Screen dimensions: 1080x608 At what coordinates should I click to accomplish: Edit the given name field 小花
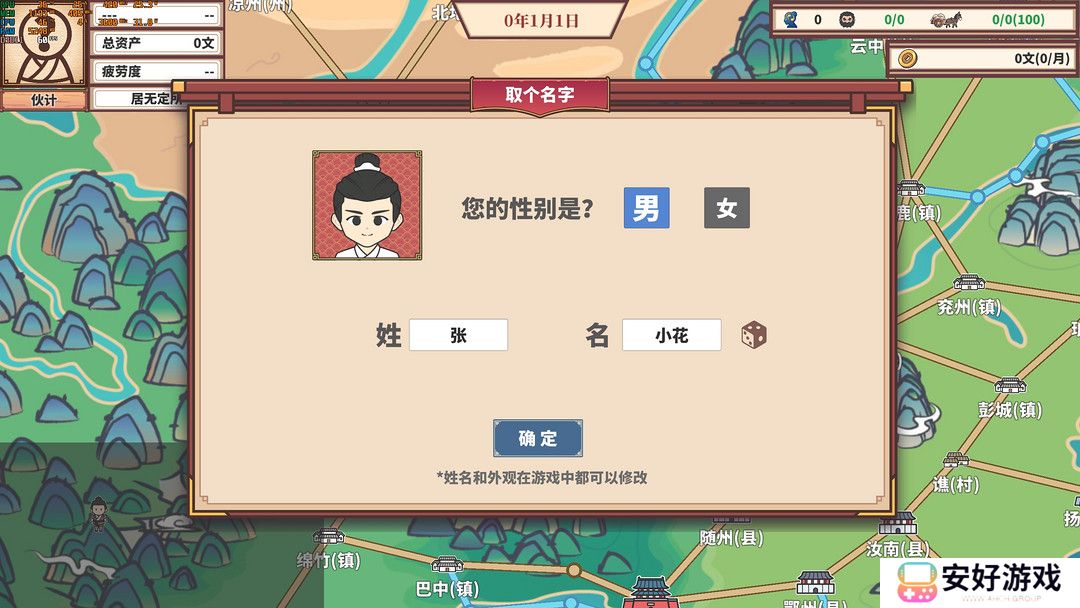point(671,335)
